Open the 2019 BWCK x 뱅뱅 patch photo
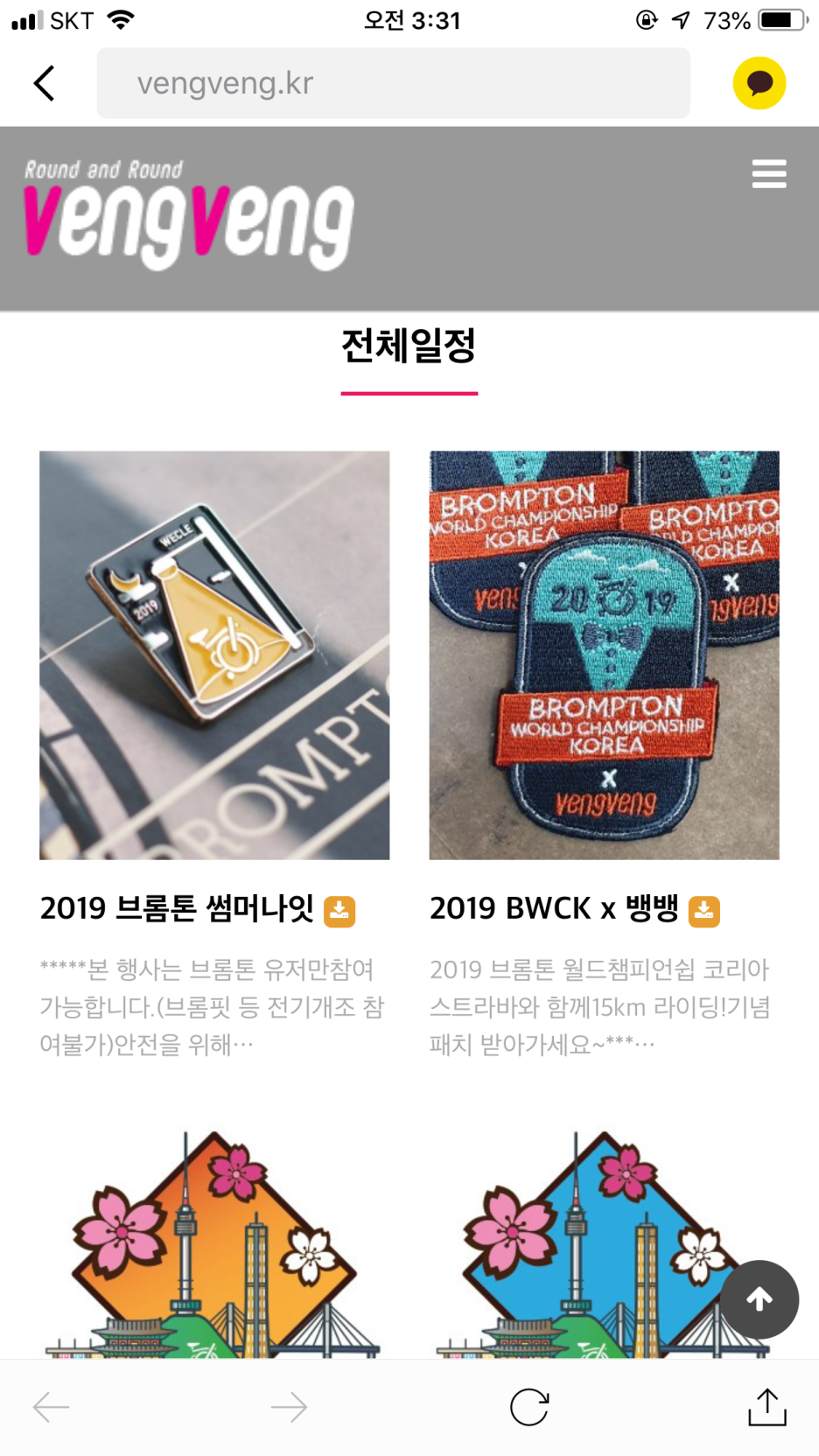This screenshot has height=1456, width=819. (604, 654)
